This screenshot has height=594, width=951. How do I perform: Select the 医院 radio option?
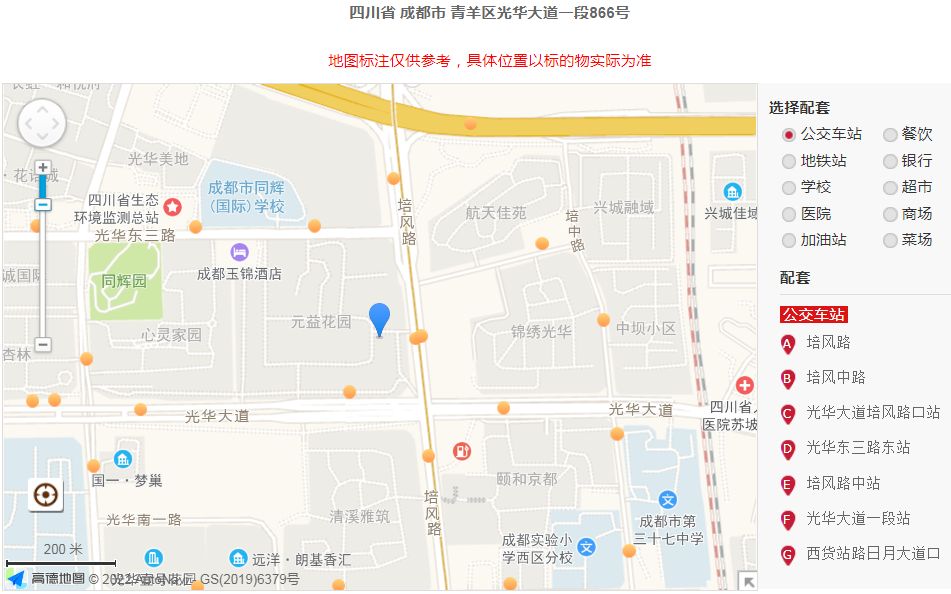(x=789, y=214)
